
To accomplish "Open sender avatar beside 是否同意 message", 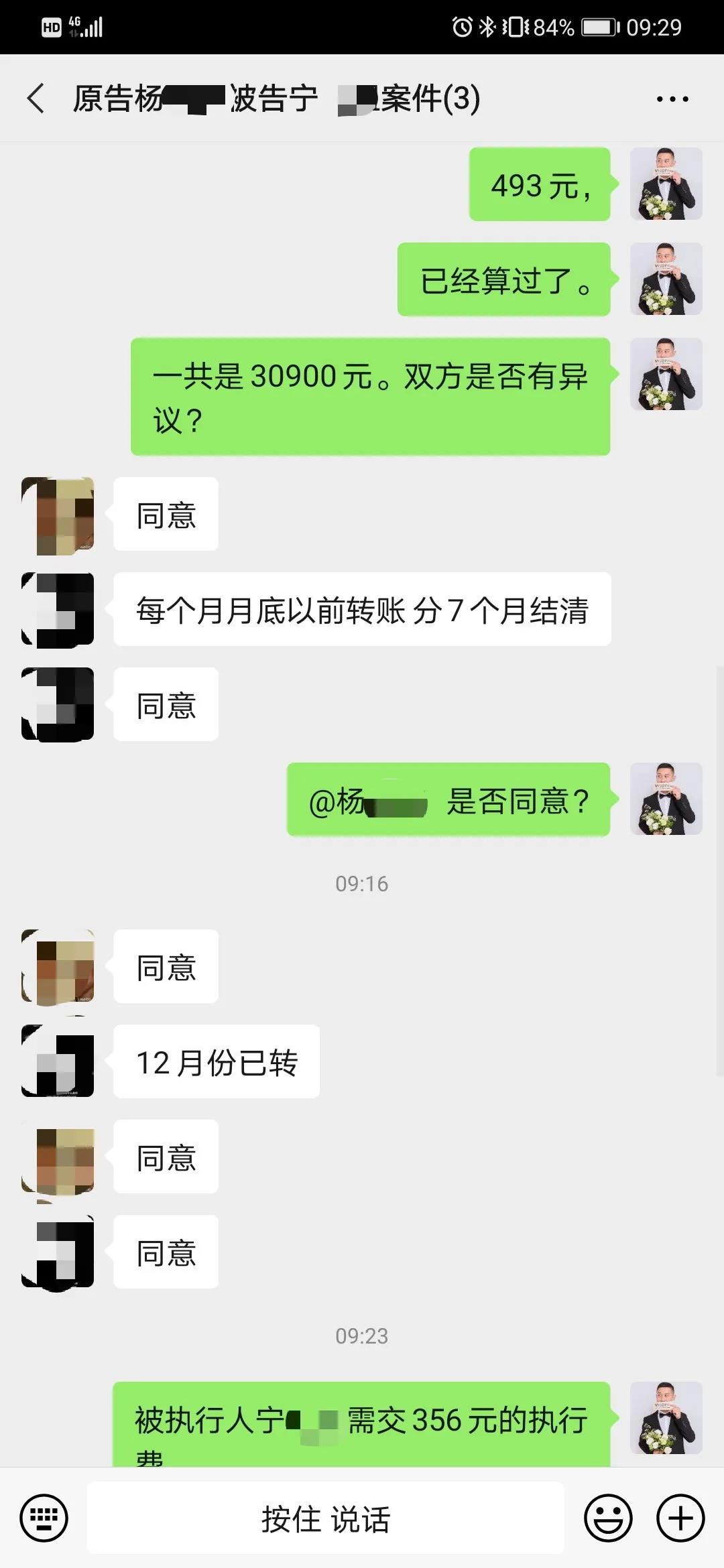I will coord(666,799).
